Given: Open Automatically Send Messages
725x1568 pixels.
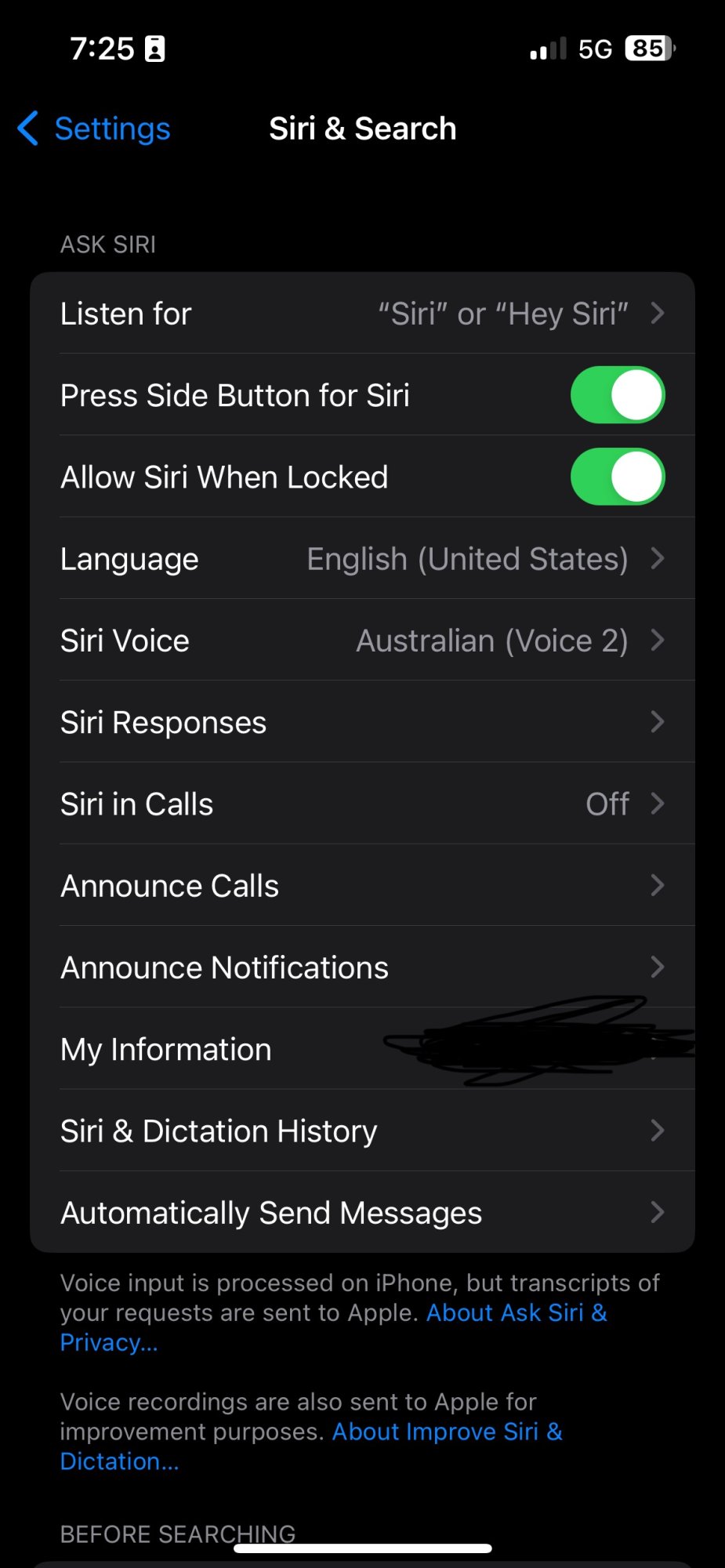Looking at the screenshot, I should (362, 1212).
